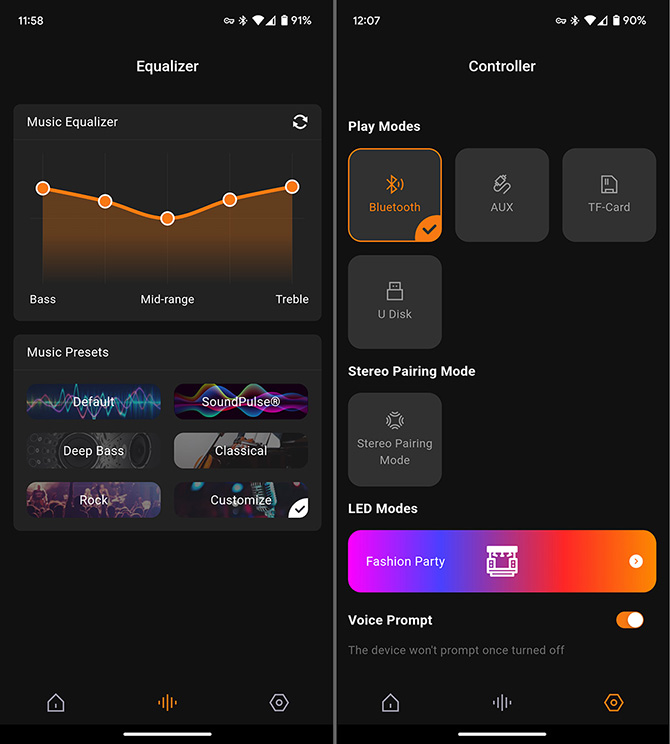Turn off the Voice Prompt switch
Viewport: 670px width, 744px height.
point(630,620)
